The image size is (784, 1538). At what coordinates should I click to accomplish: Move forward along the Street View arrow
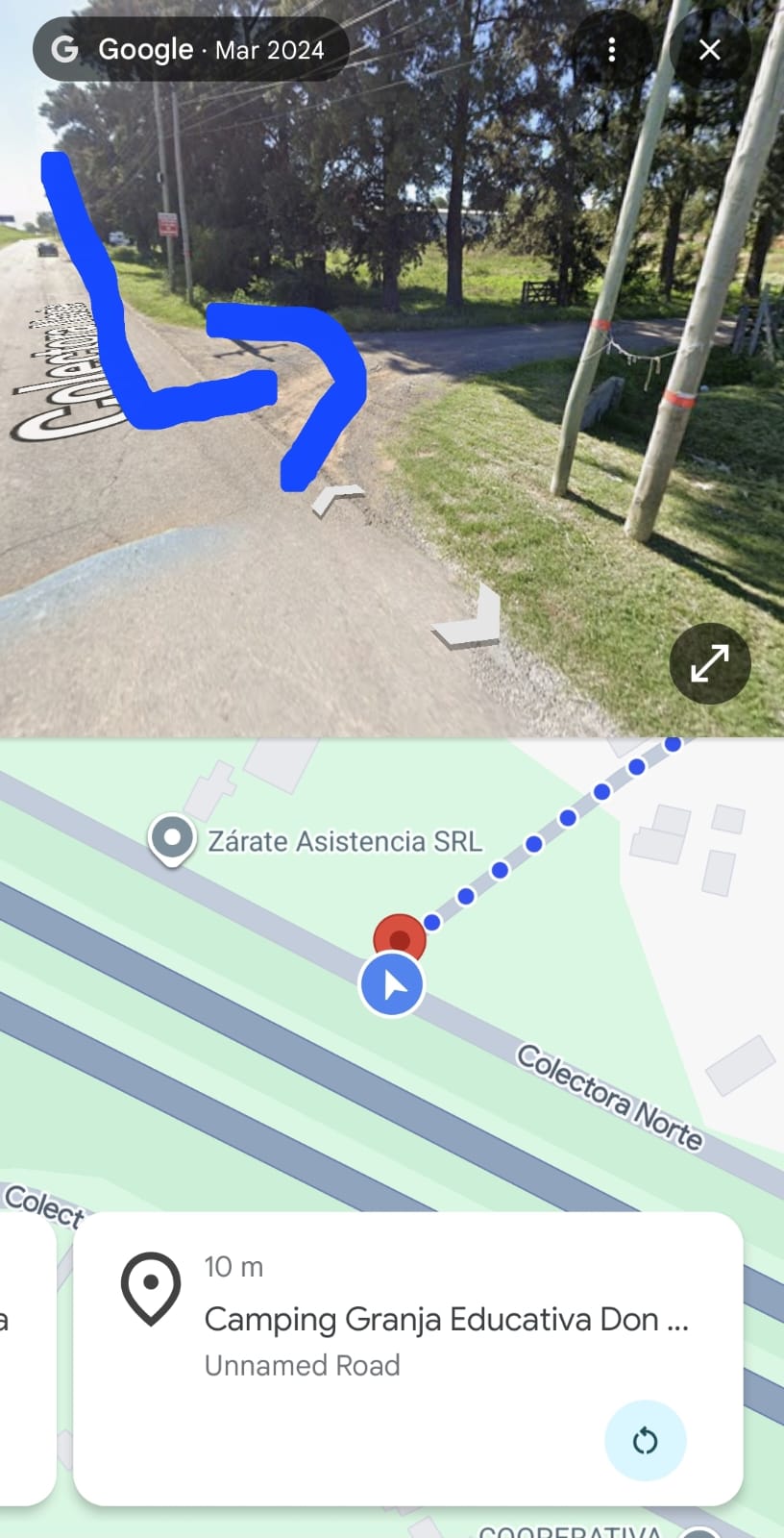[336, 499]
